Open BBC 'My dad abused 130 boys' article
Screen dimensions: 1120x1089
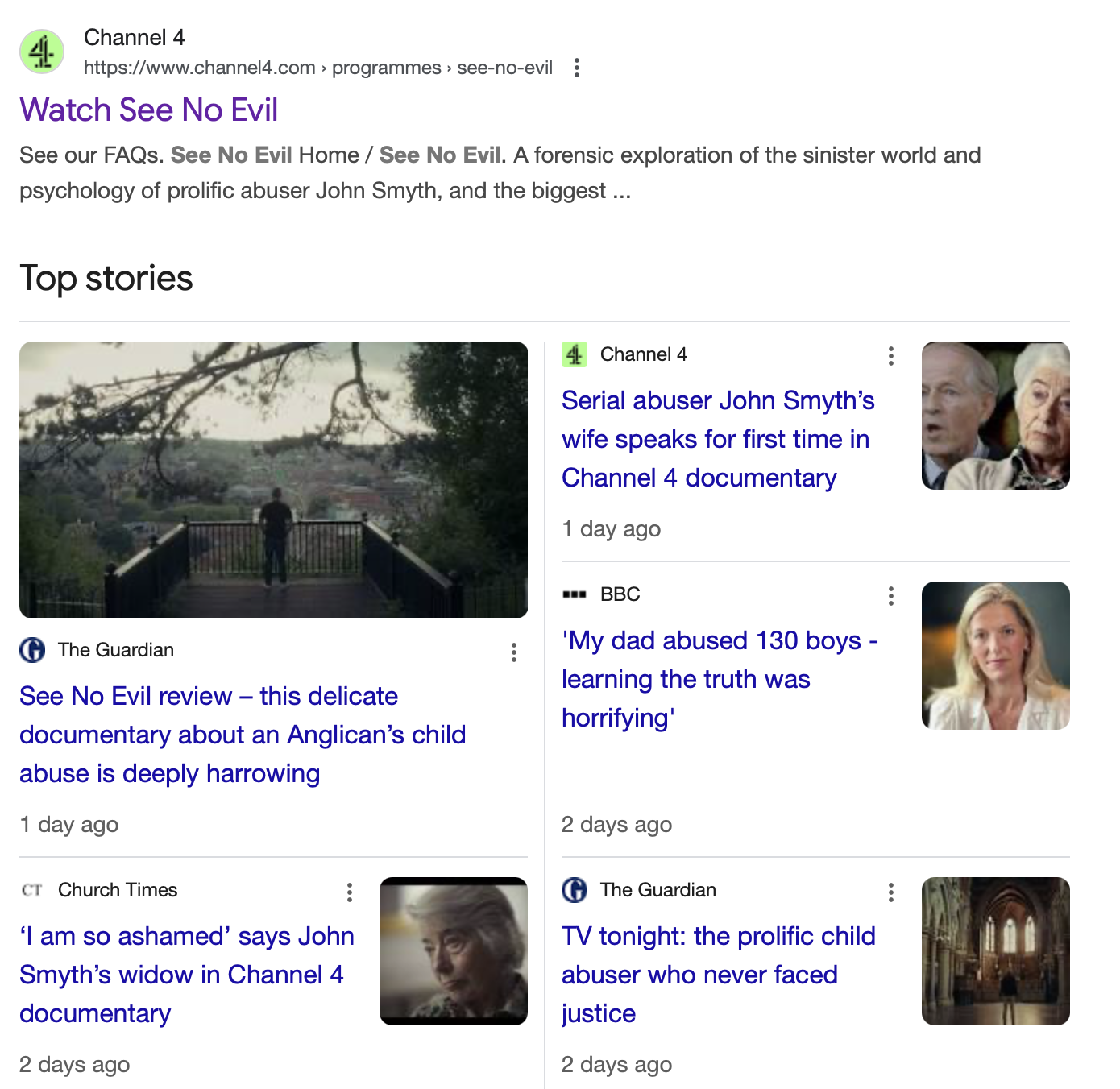[x=719, y=678]
